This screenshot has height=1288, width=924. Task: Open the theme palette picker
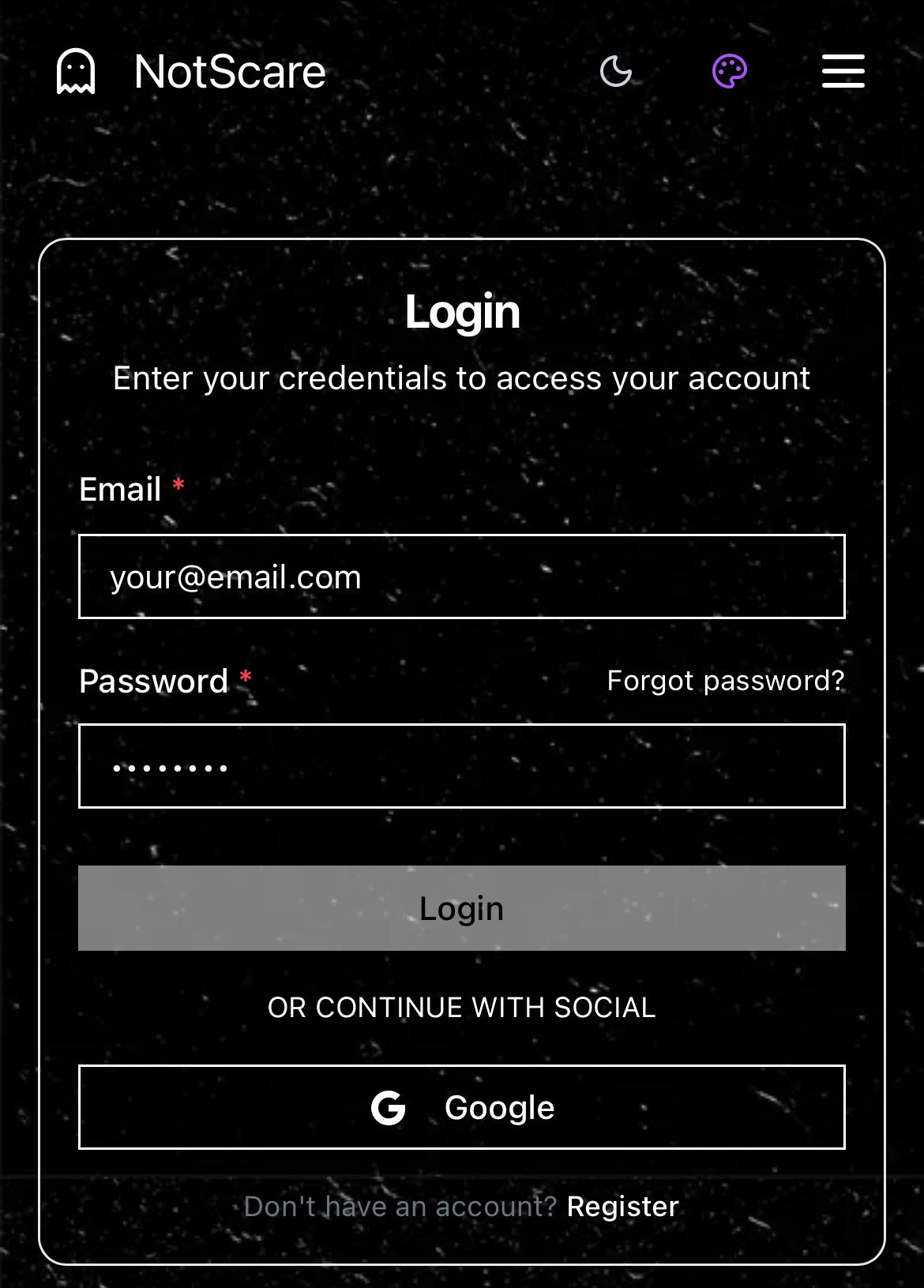pos(729,71)
